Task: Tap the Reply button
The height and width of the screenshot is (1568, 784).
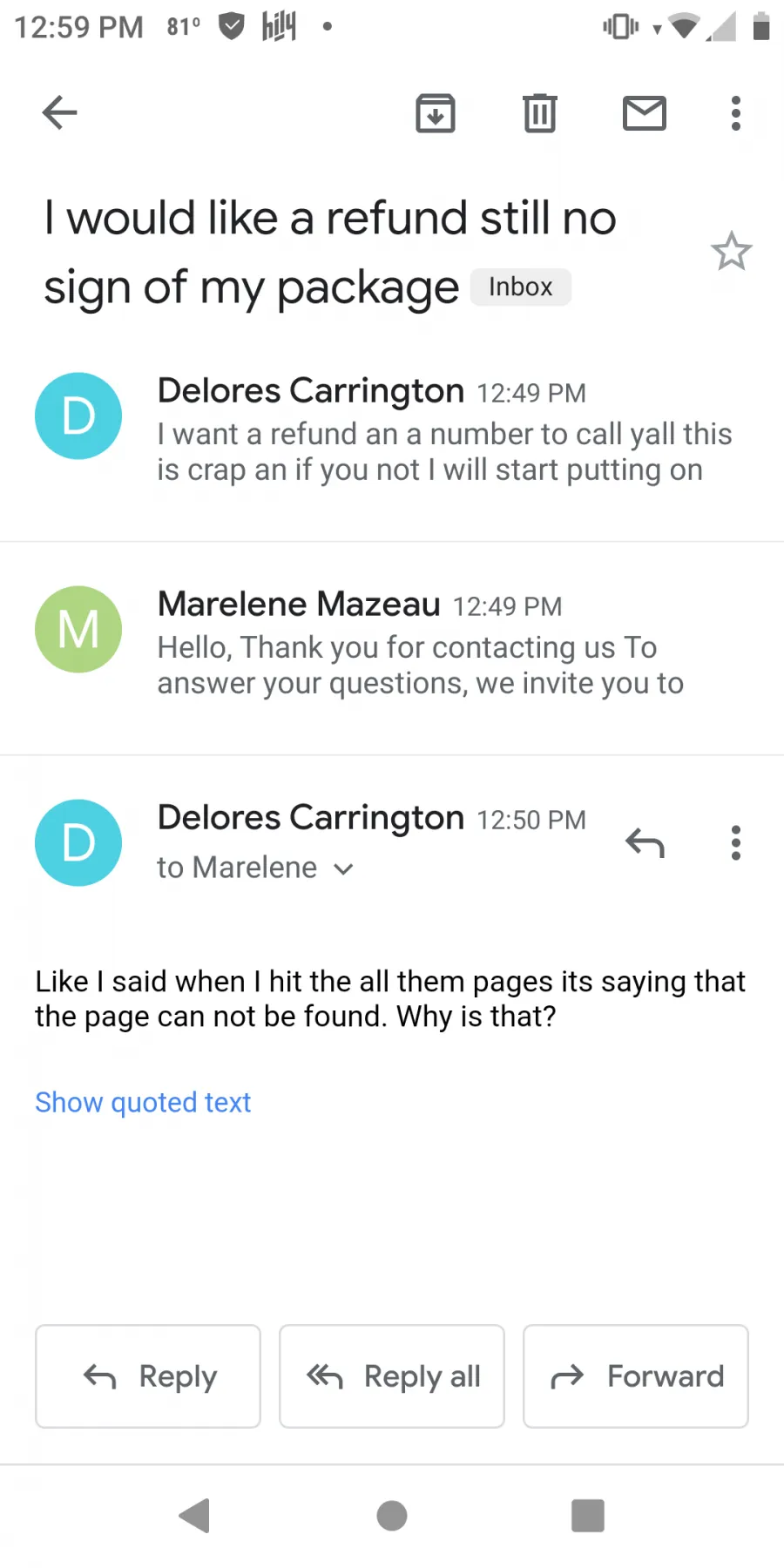Action: click(148, 1376)
